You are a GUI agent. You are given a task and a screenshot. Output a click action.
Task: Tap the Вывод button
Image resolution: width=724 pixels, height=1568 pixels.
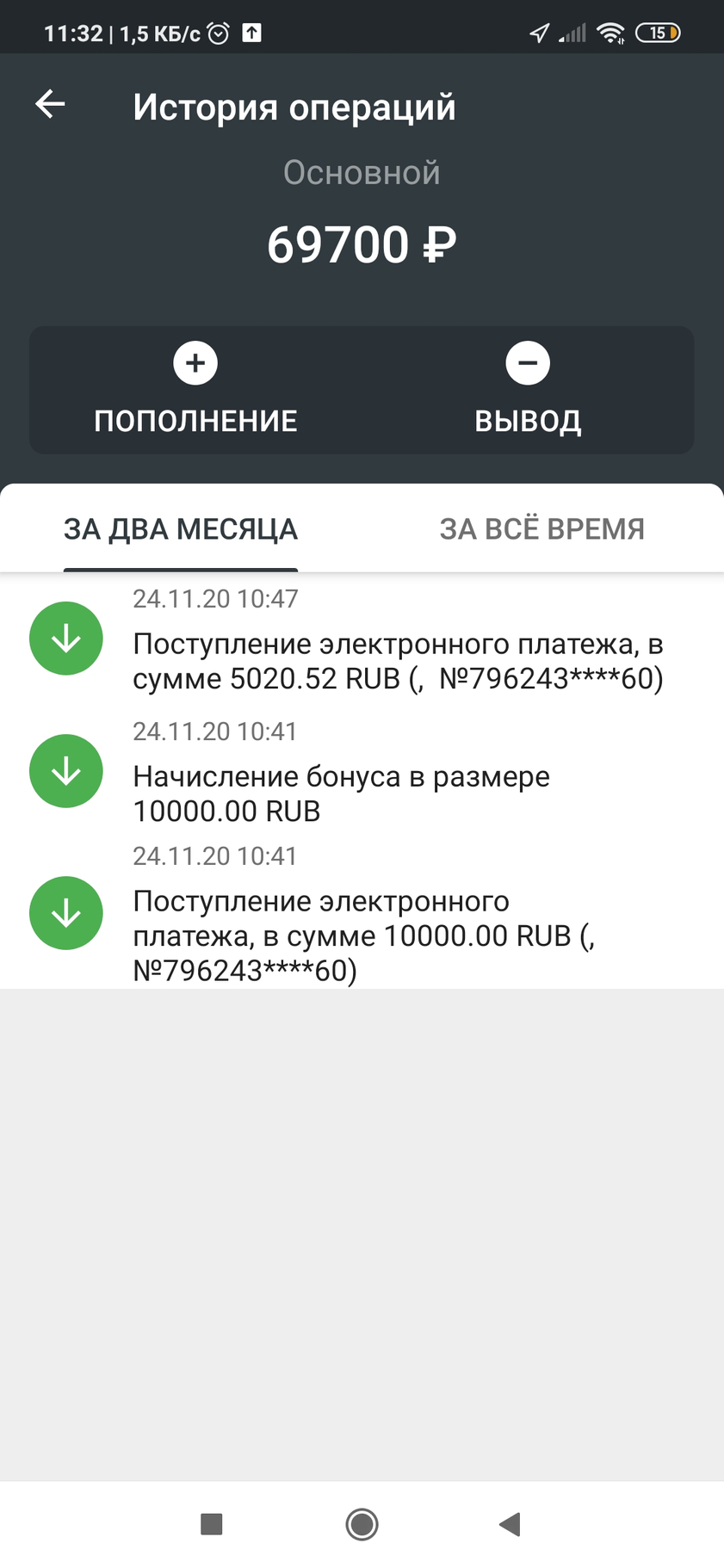click(528, 389)
